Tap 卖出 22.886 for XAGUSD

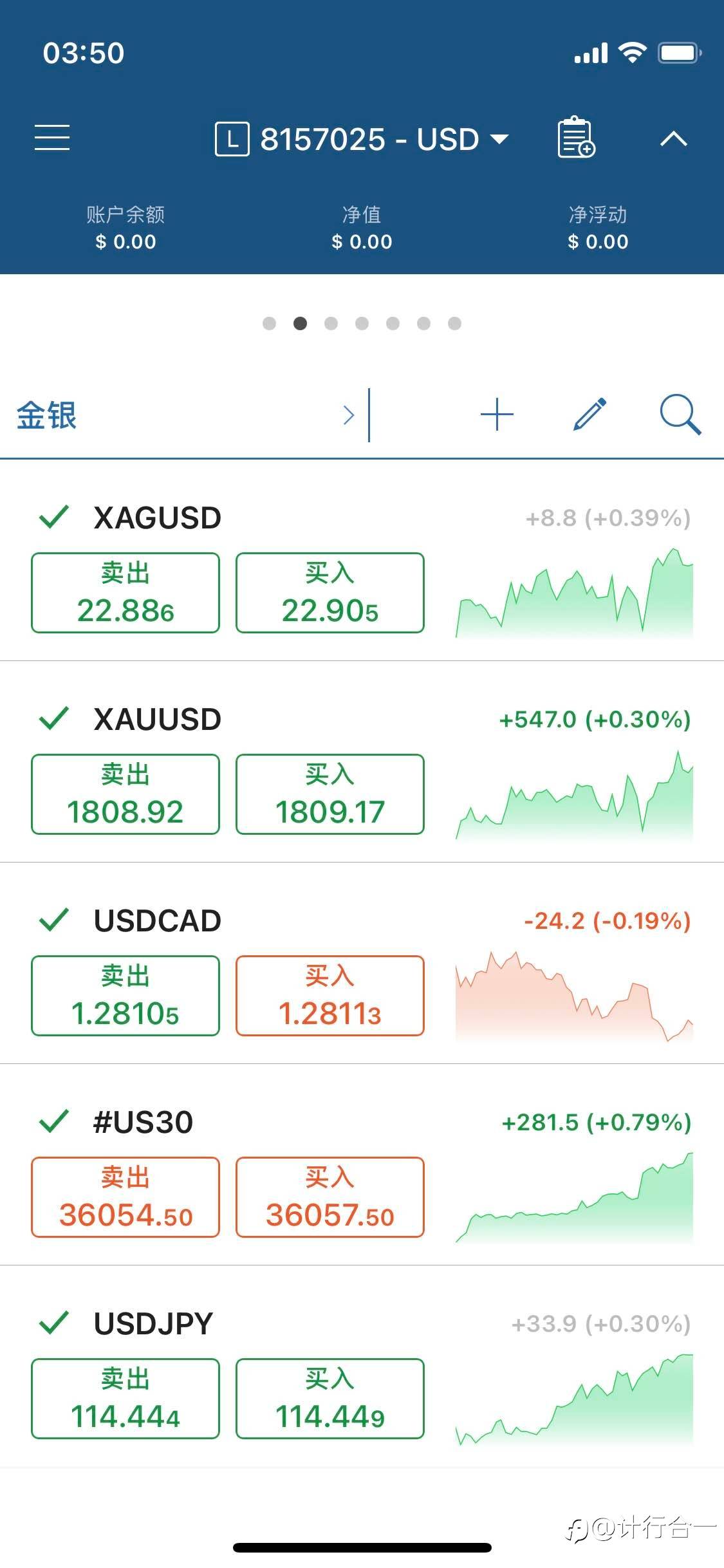[x=125, y=593]
